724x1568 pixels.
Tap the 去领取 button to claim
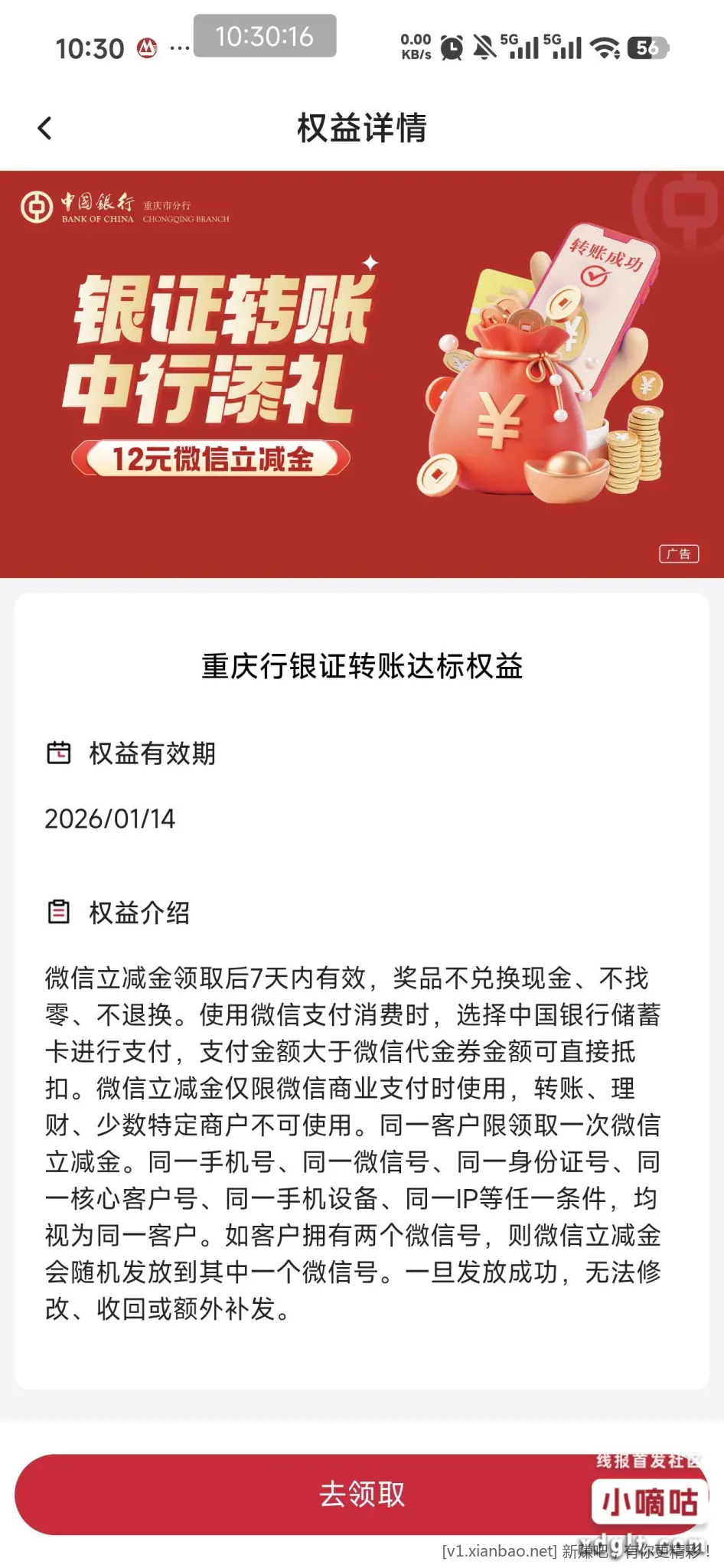coord(361,1494)
